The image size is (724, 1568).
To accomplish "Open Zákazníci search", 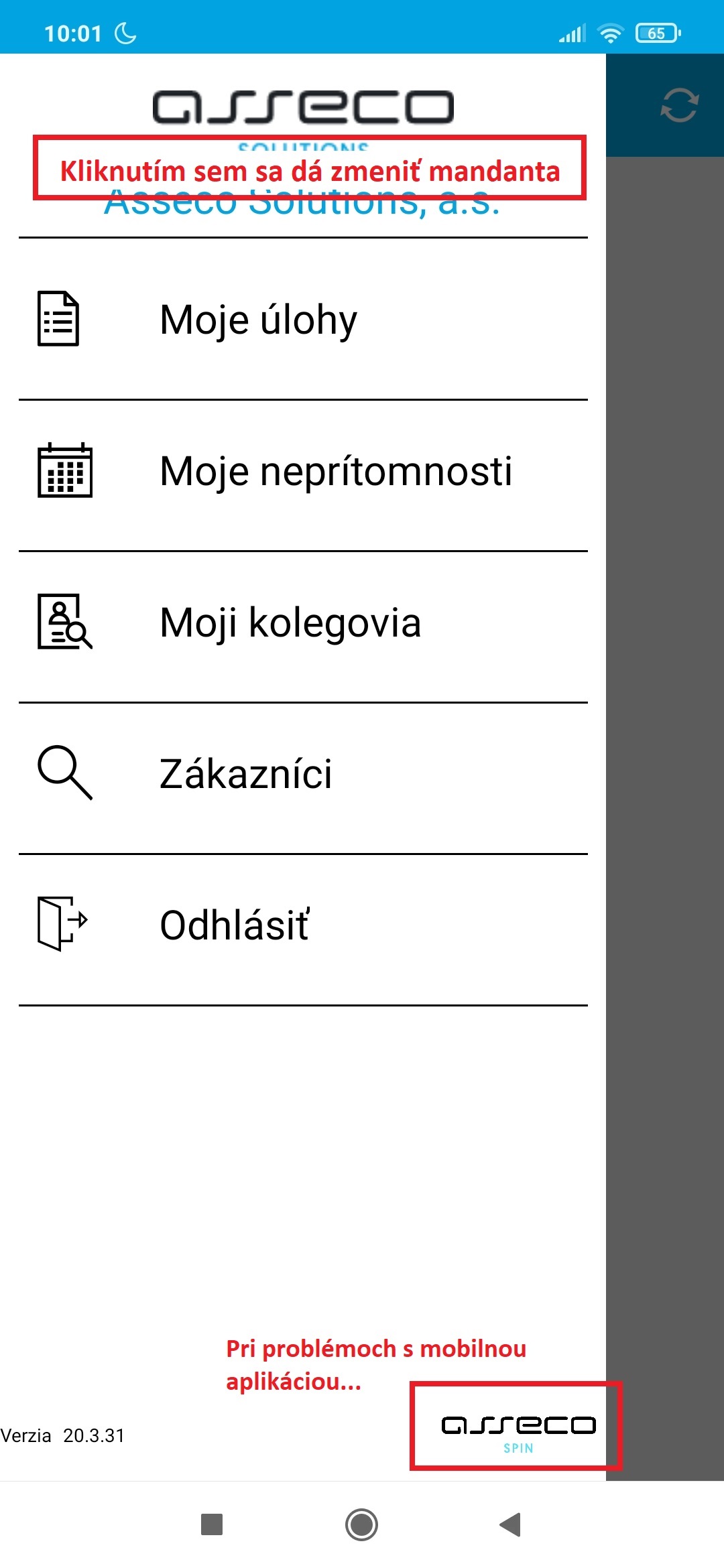I will [303, 773].
